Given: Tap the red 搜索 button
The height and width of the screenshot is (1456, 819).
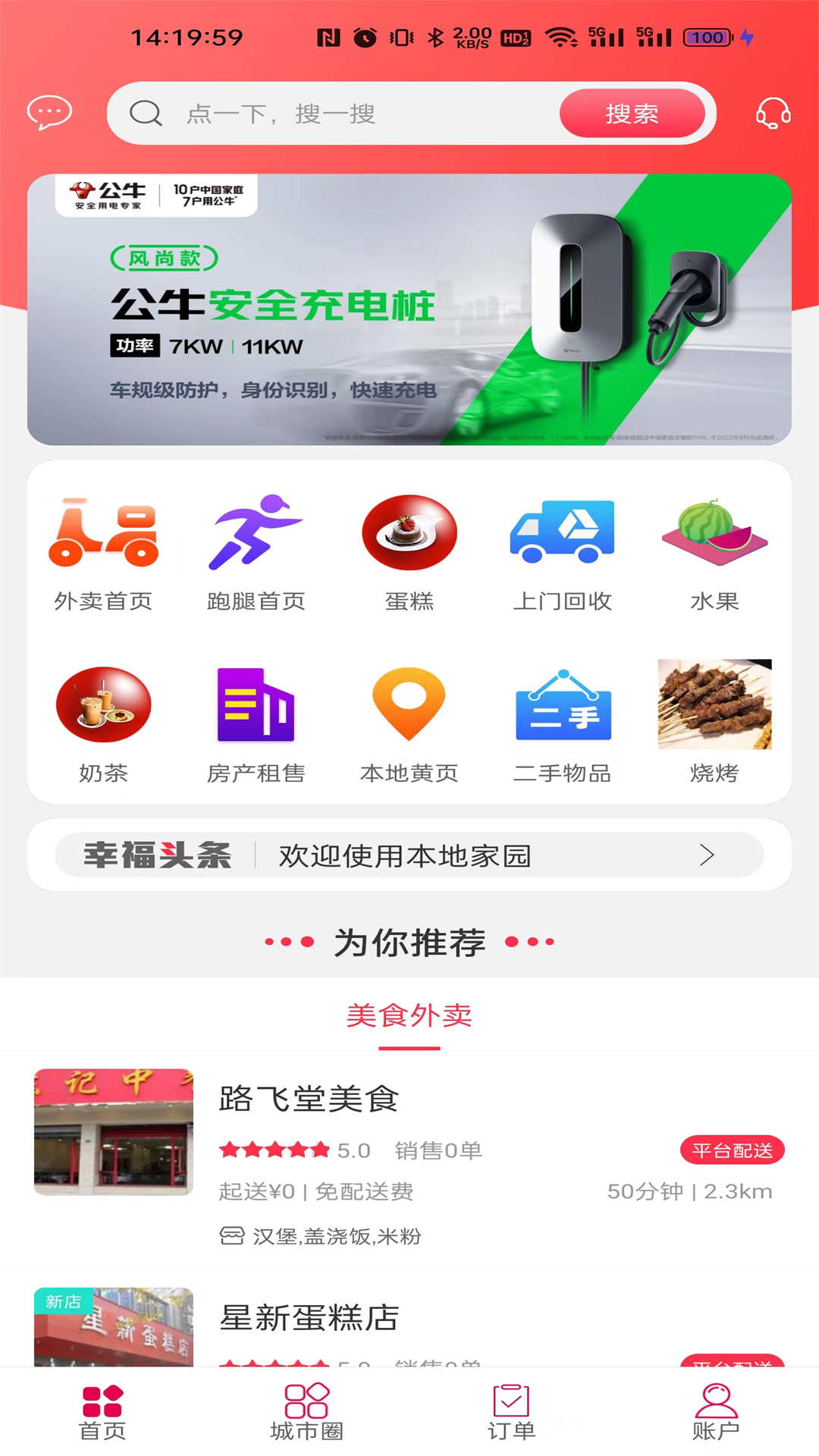Looking at the screenshot, I should click(x=632, y=114).
